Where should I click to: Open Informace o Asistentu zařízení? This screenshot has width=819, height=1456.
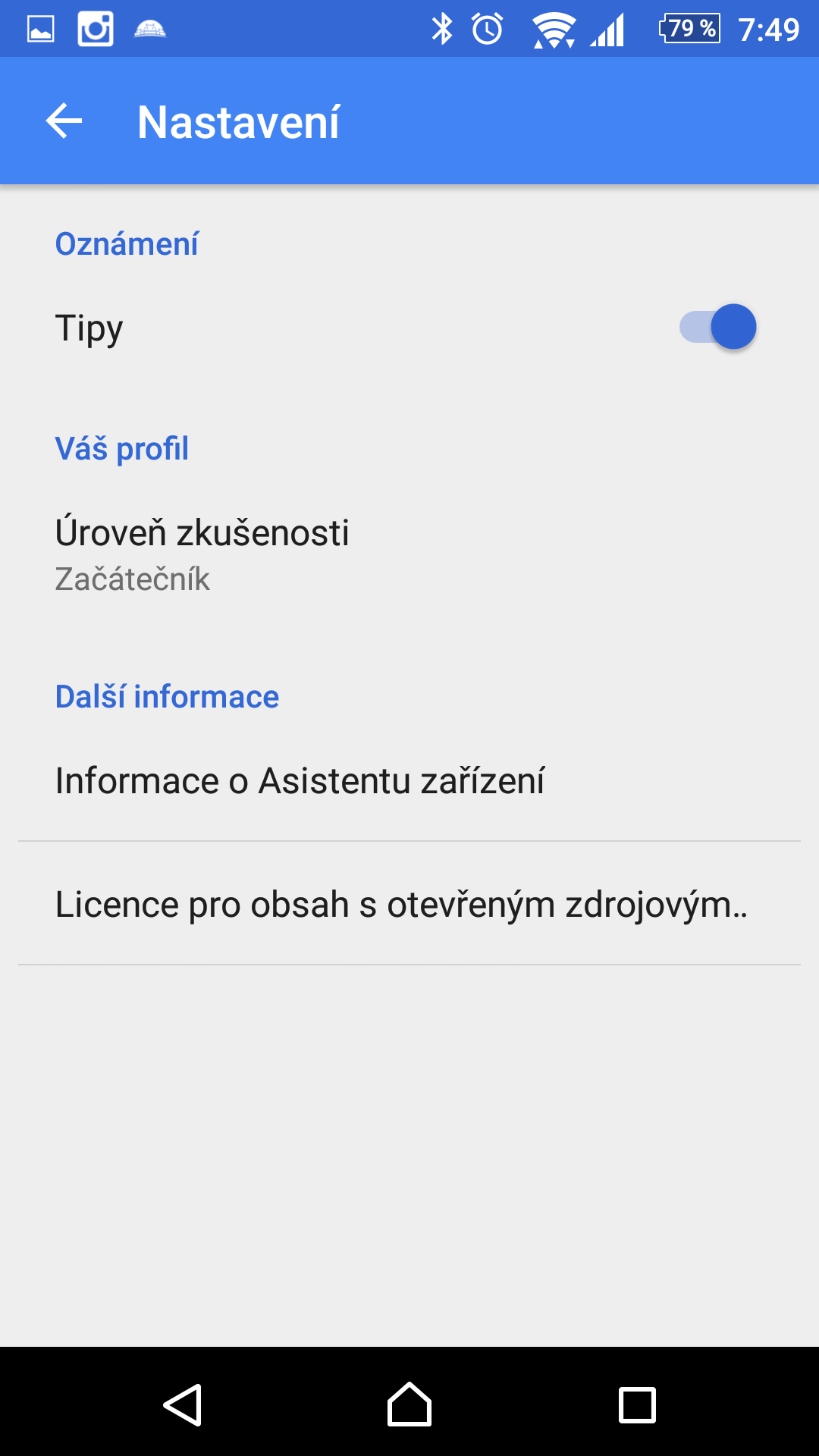point(409,780)
